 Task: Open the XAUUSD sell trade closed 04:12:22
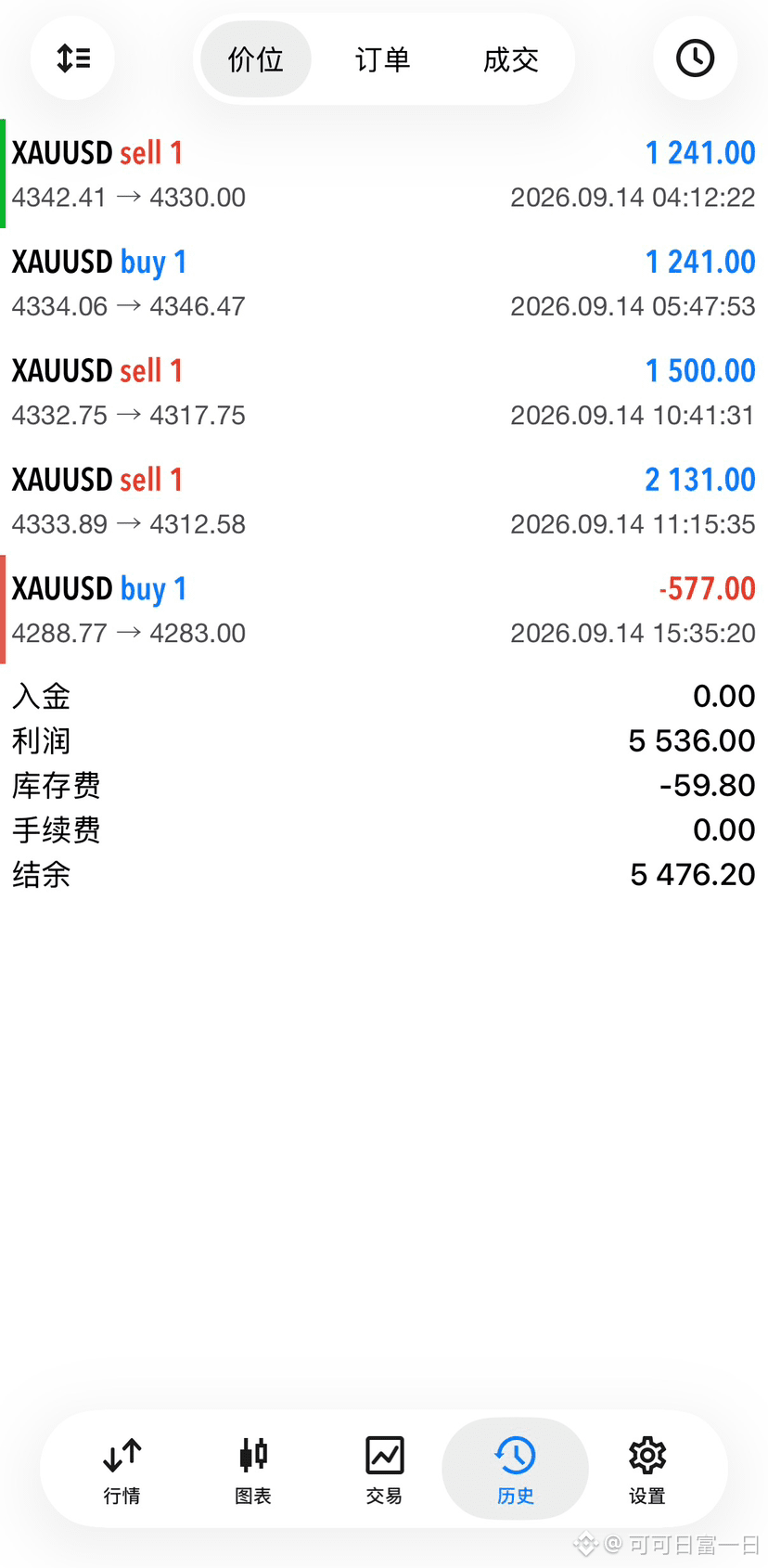384,174
